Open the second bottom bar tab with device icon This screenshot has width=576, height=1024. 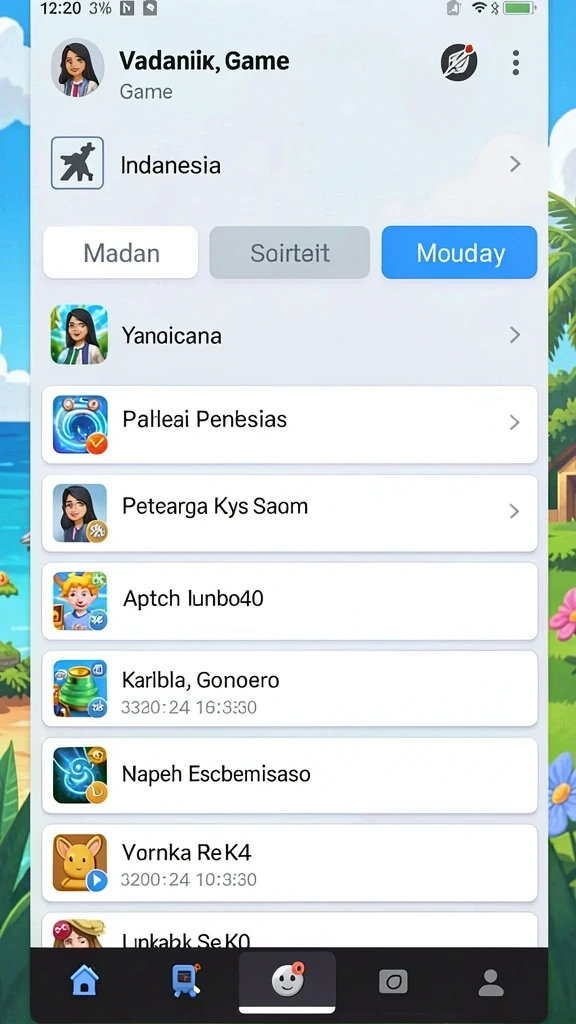pyautogui.click(x=186, y=981)
